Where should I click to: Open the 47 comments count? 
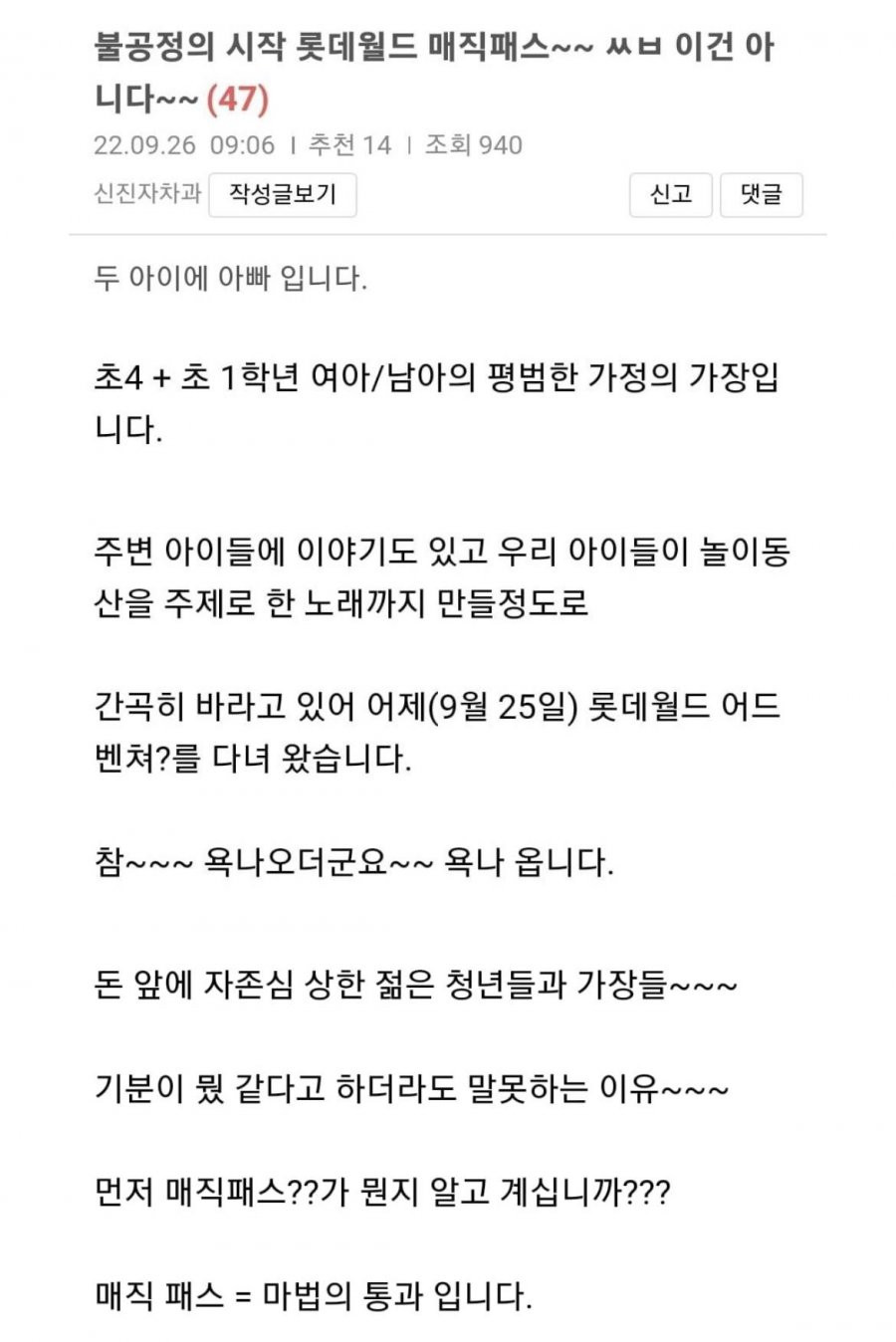click(237, 99)
